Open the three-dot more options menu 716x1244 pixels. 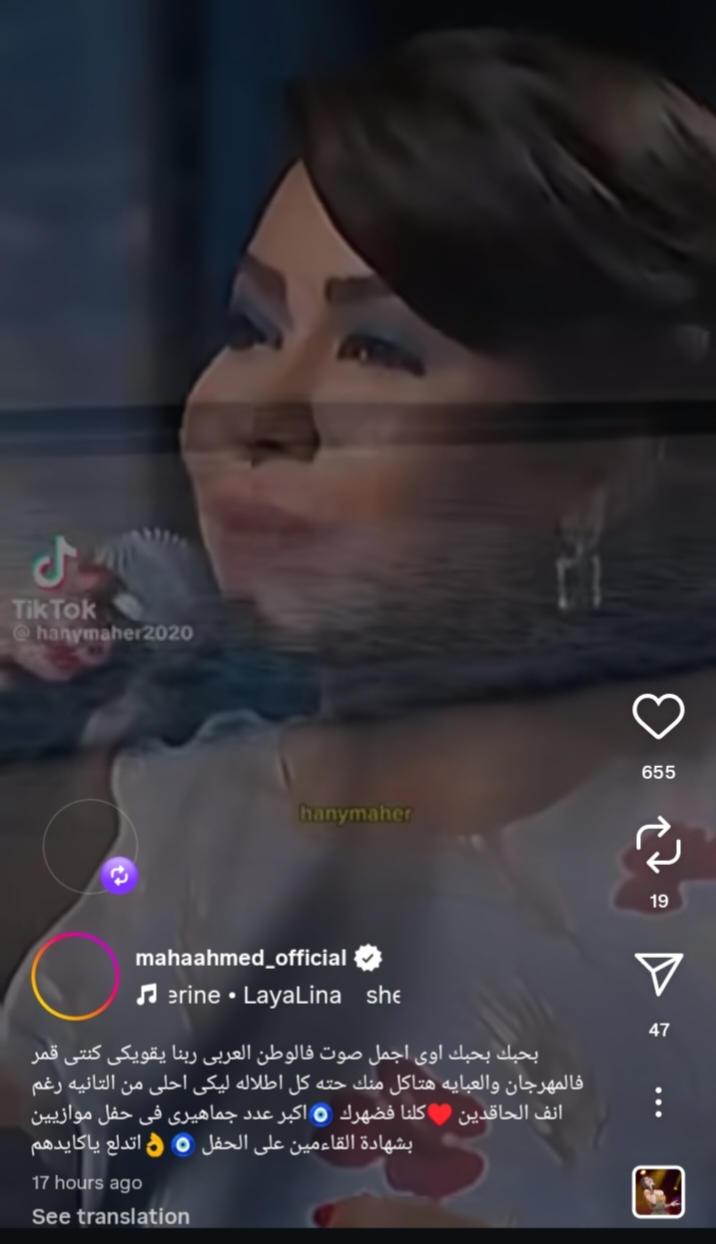pos(658,1102)
